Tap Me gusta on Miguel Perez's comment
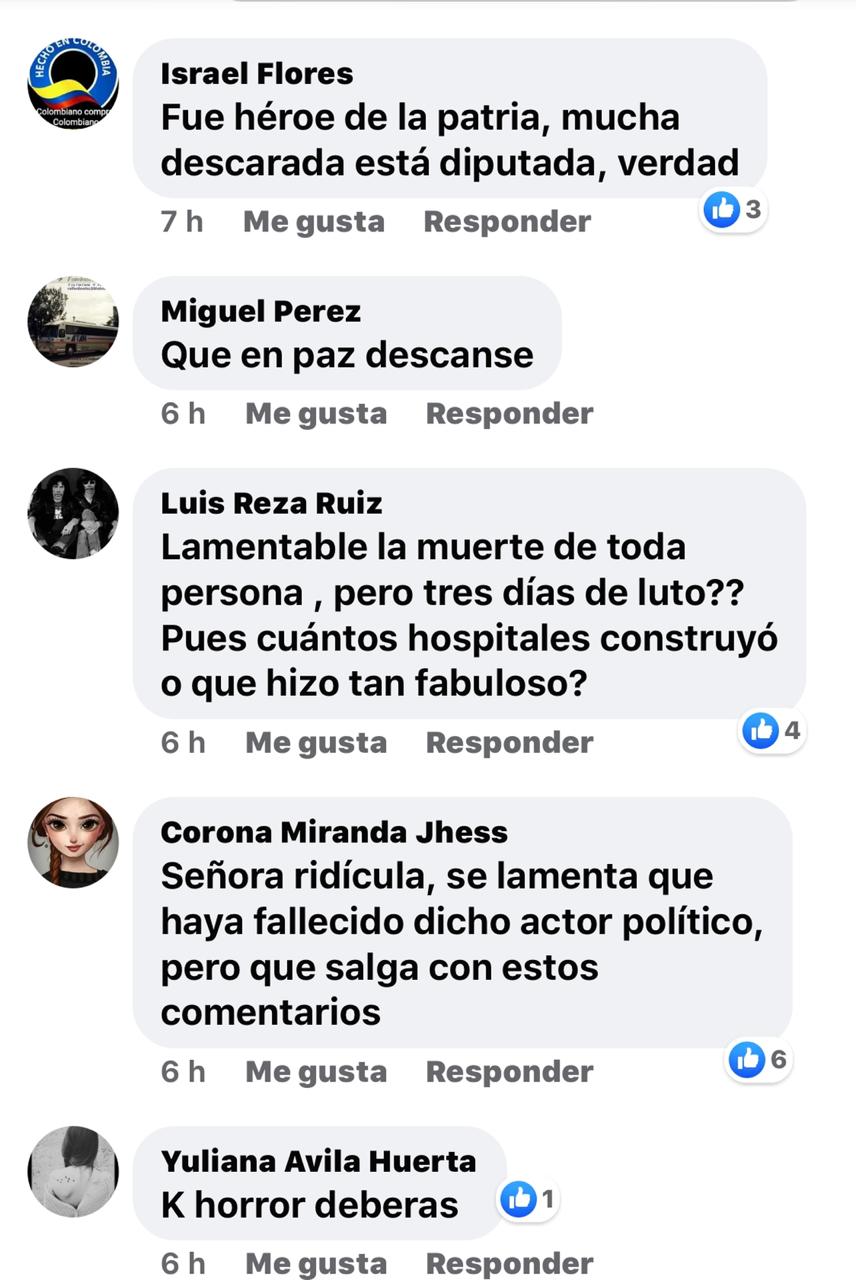The width and height of the screenshot is (856, 1280). [316, 413]
